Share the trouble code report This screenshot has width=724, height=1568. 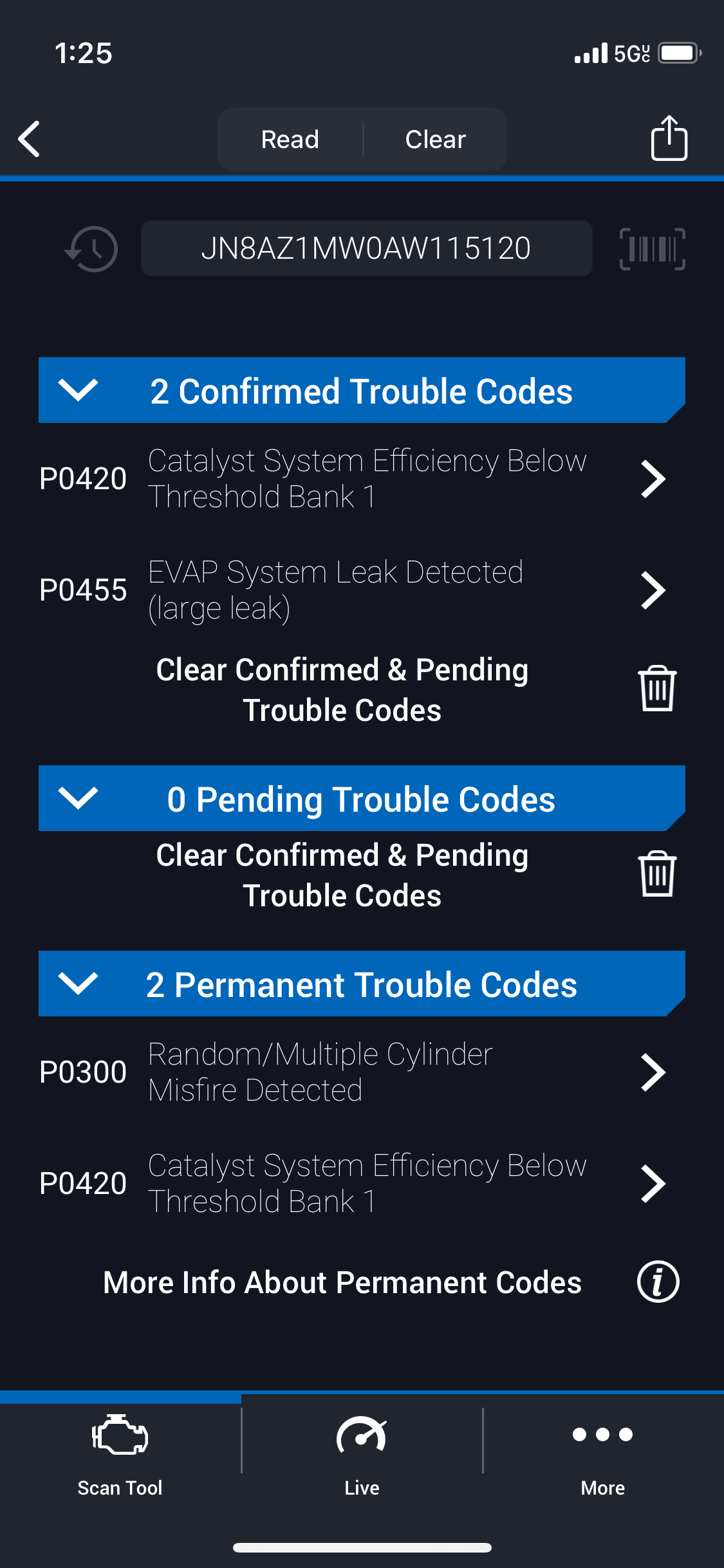(669, 138)
